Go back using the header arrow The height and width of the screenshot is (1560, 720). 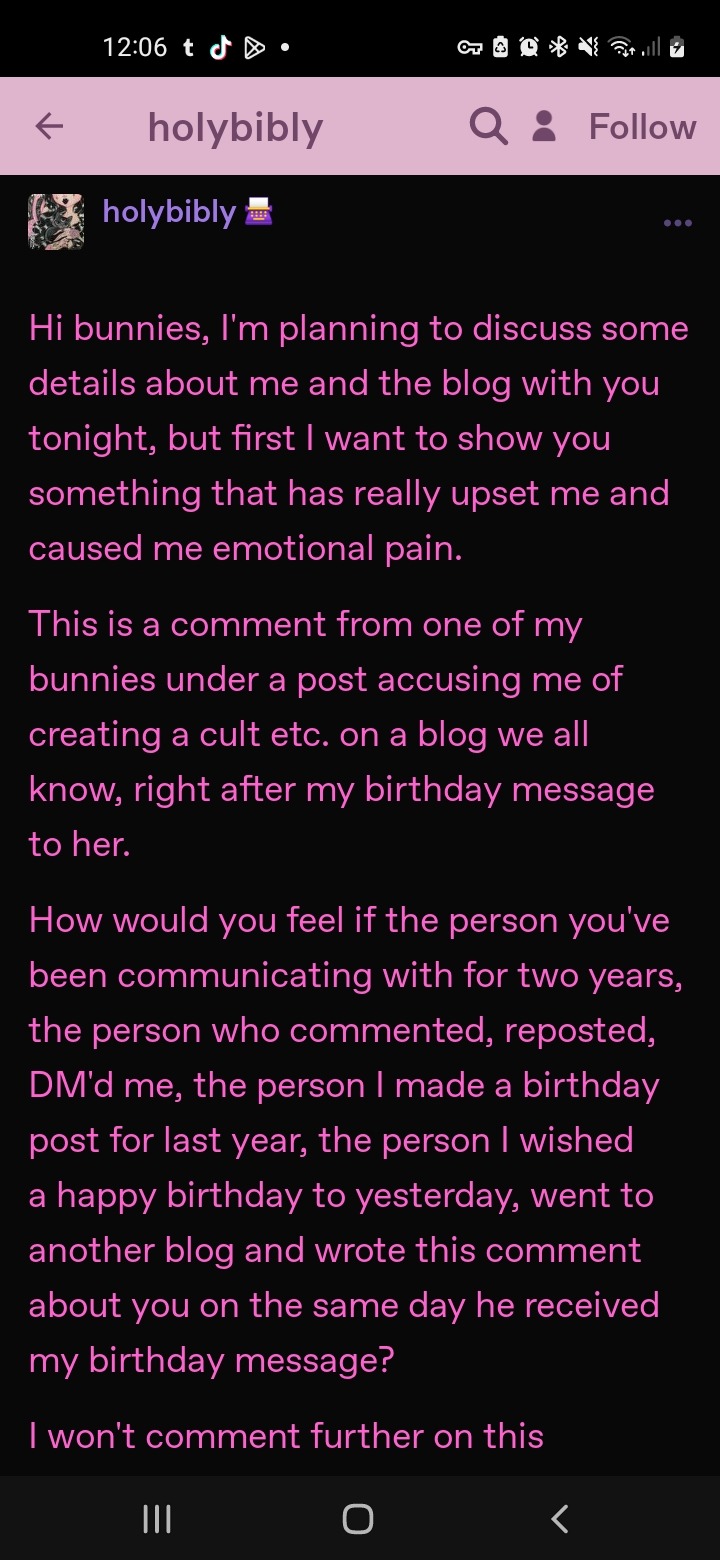pyautogui.click(x=49, y=127)
